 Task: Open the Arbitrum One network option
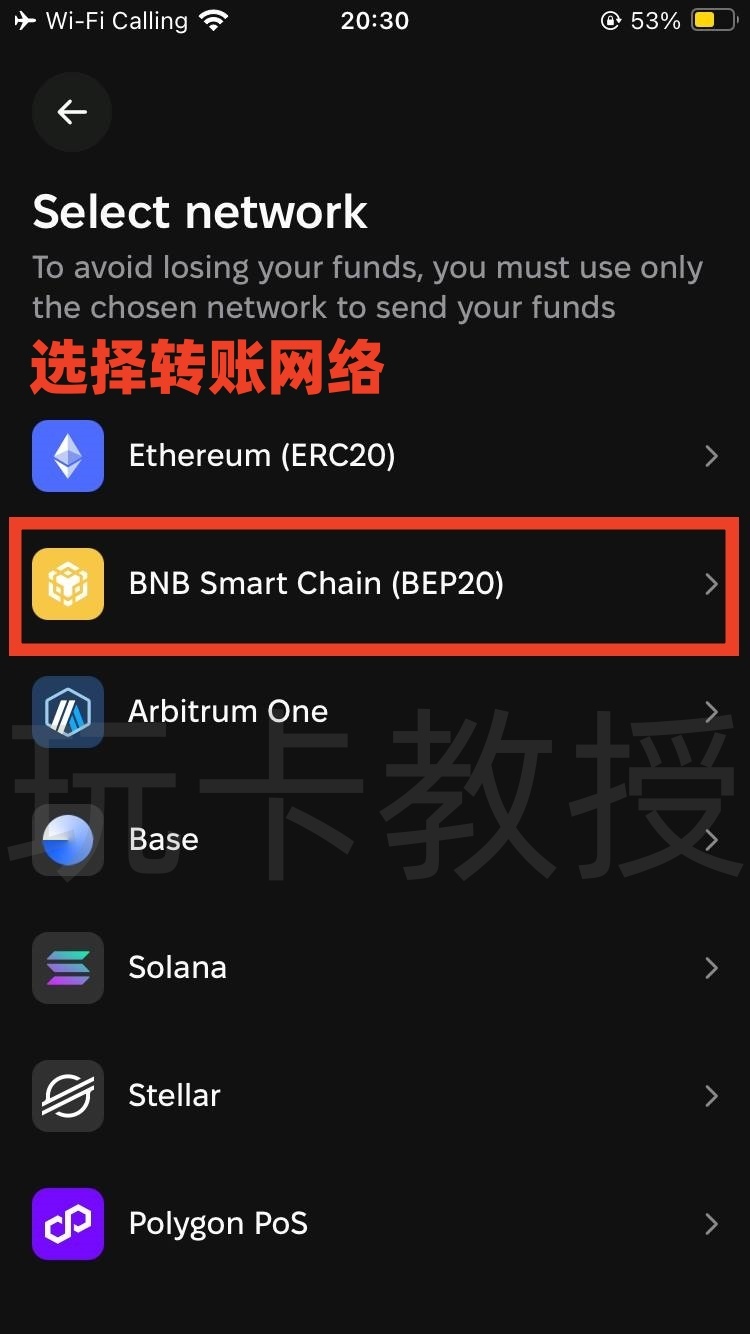[x=375, y=712]
